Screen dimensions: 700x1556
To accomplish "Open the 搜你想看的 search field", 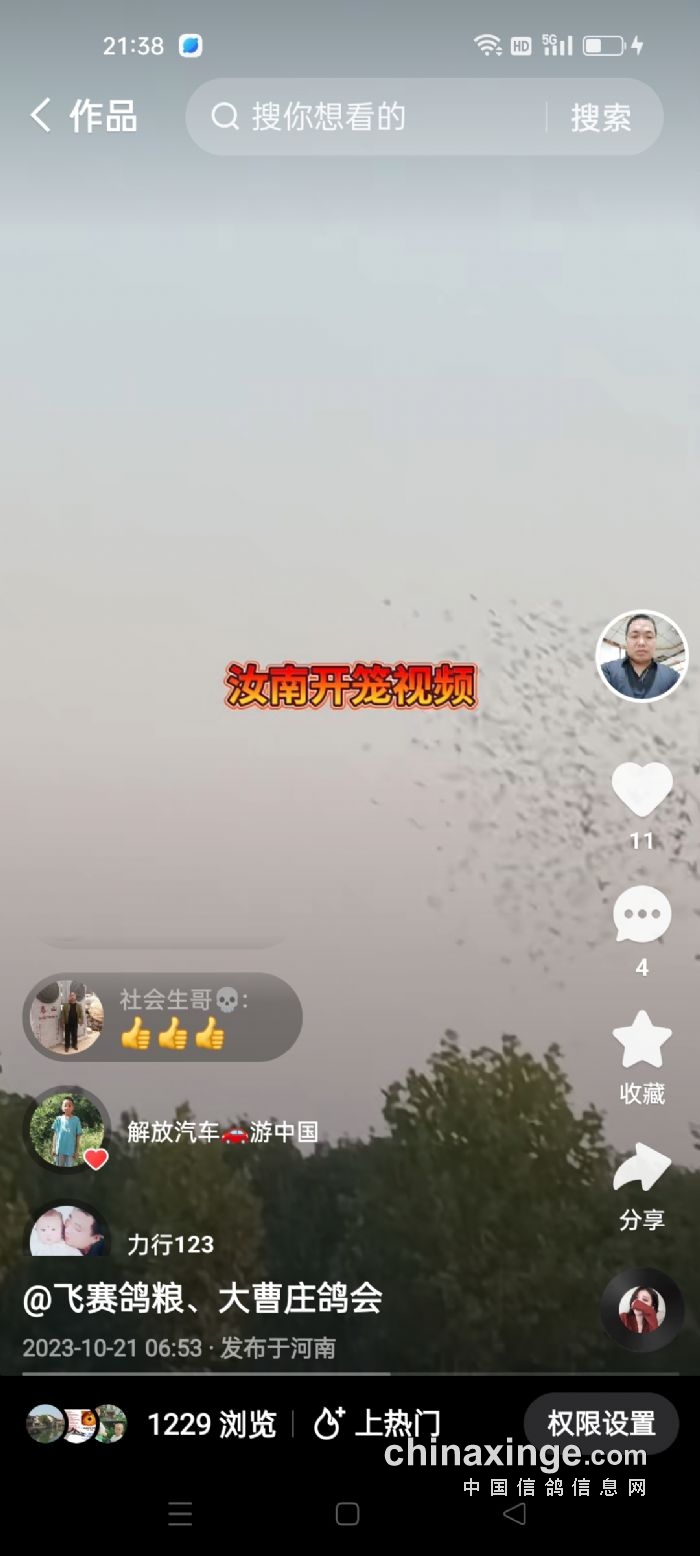I will point(370,117).
